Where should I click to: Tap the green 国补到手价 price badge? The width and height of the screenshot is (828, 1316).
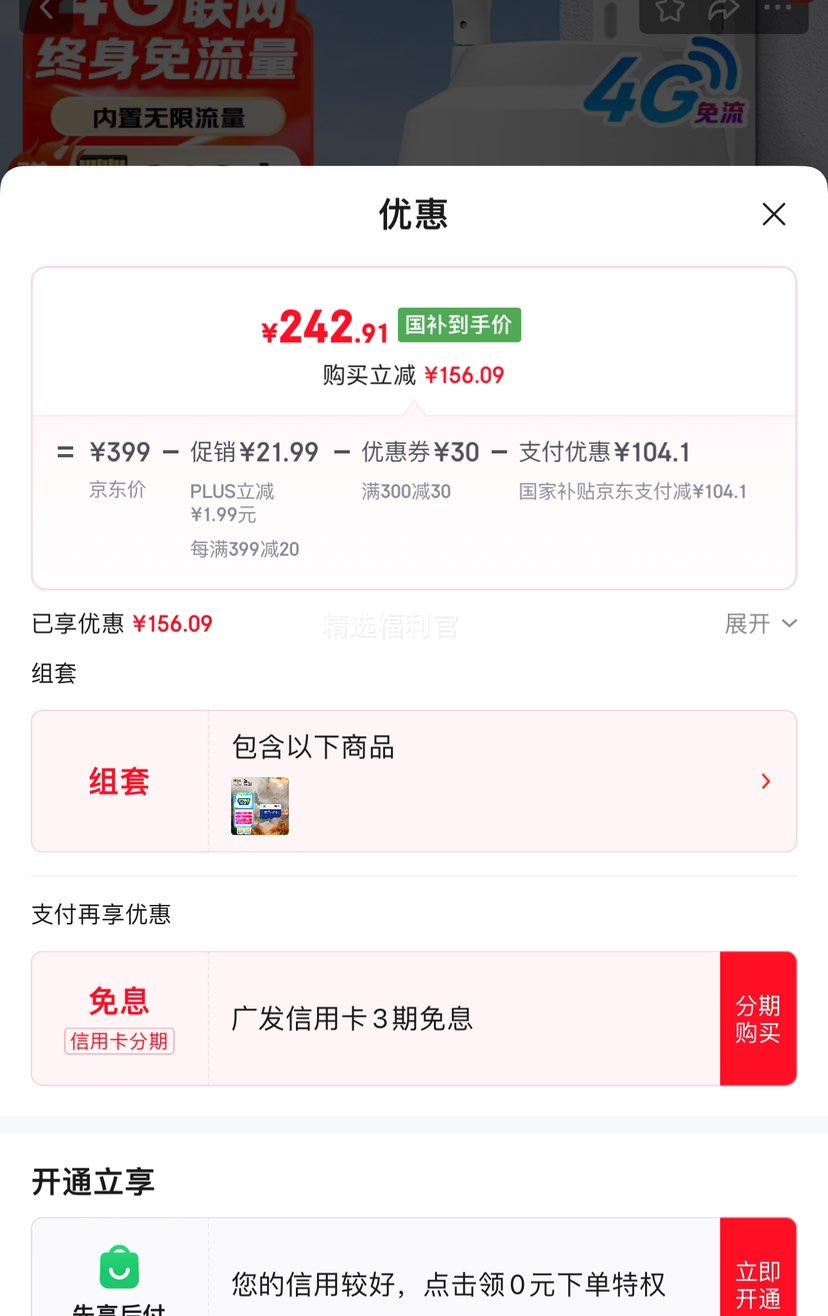[458, 324]
